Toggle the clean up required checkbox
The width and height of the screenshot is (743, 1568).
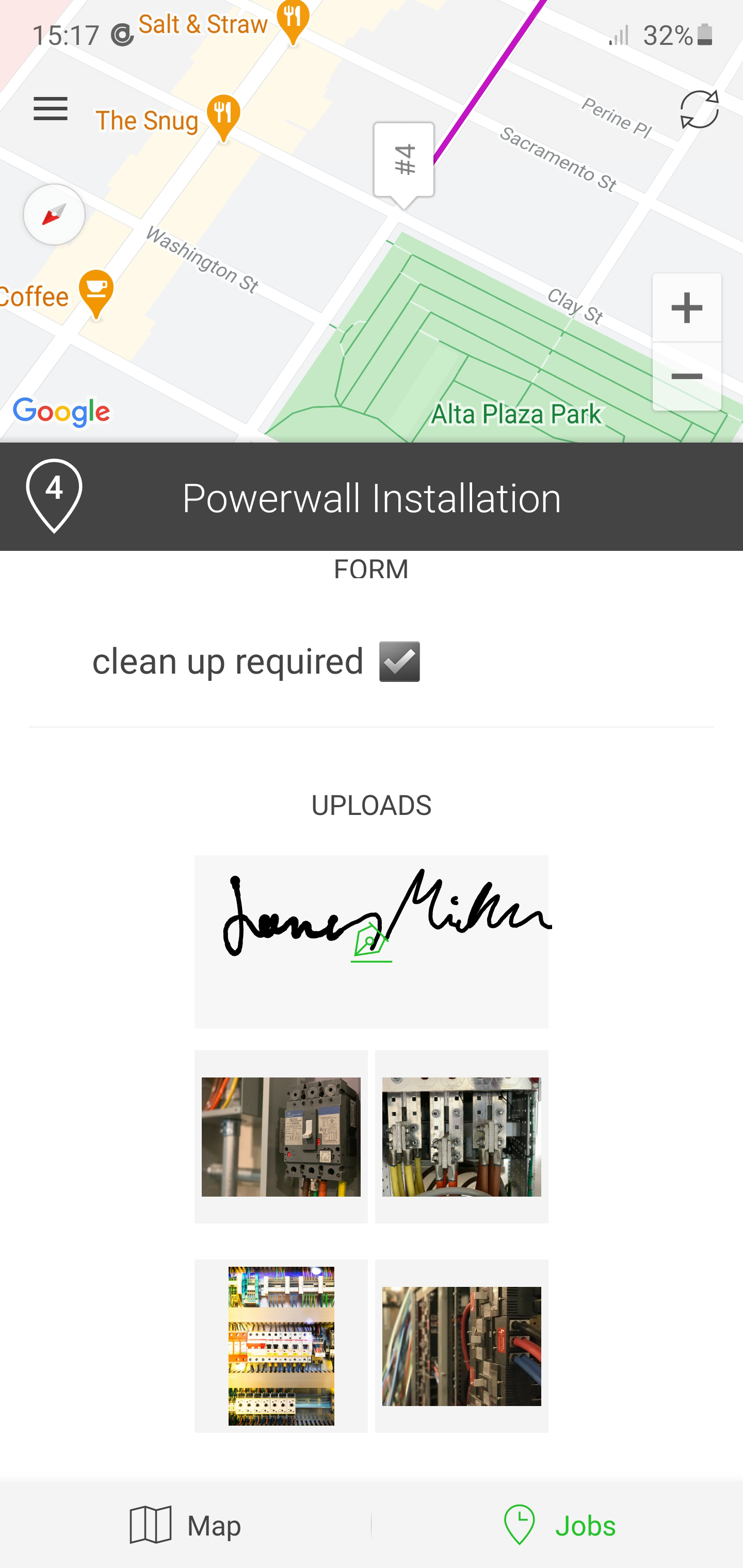(x=399, y=662)
